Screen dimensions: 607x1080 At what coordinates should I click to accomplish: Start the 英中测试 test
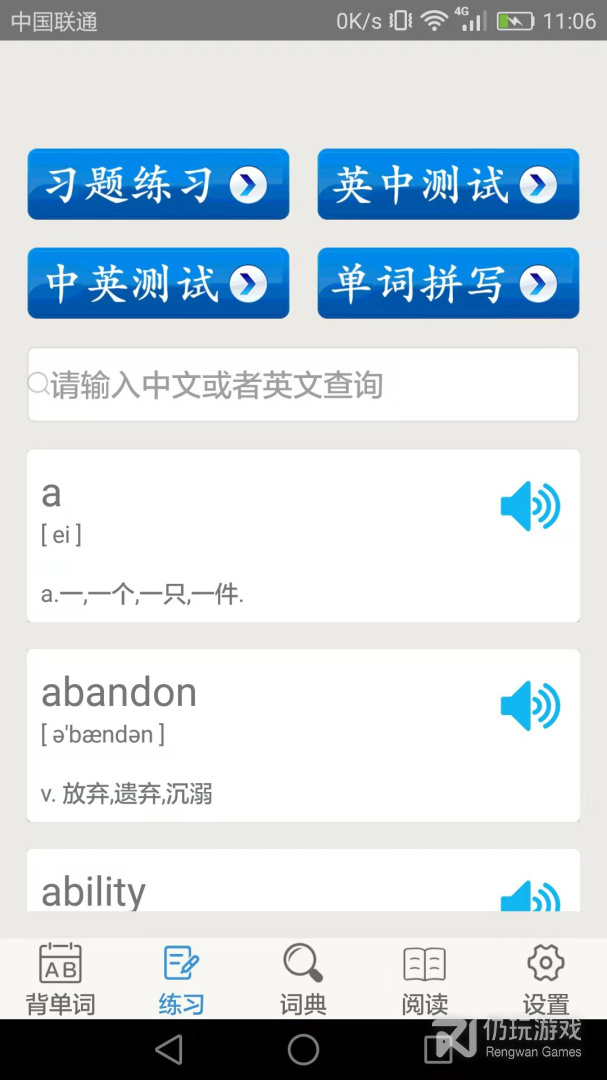(x=448, y=184)
